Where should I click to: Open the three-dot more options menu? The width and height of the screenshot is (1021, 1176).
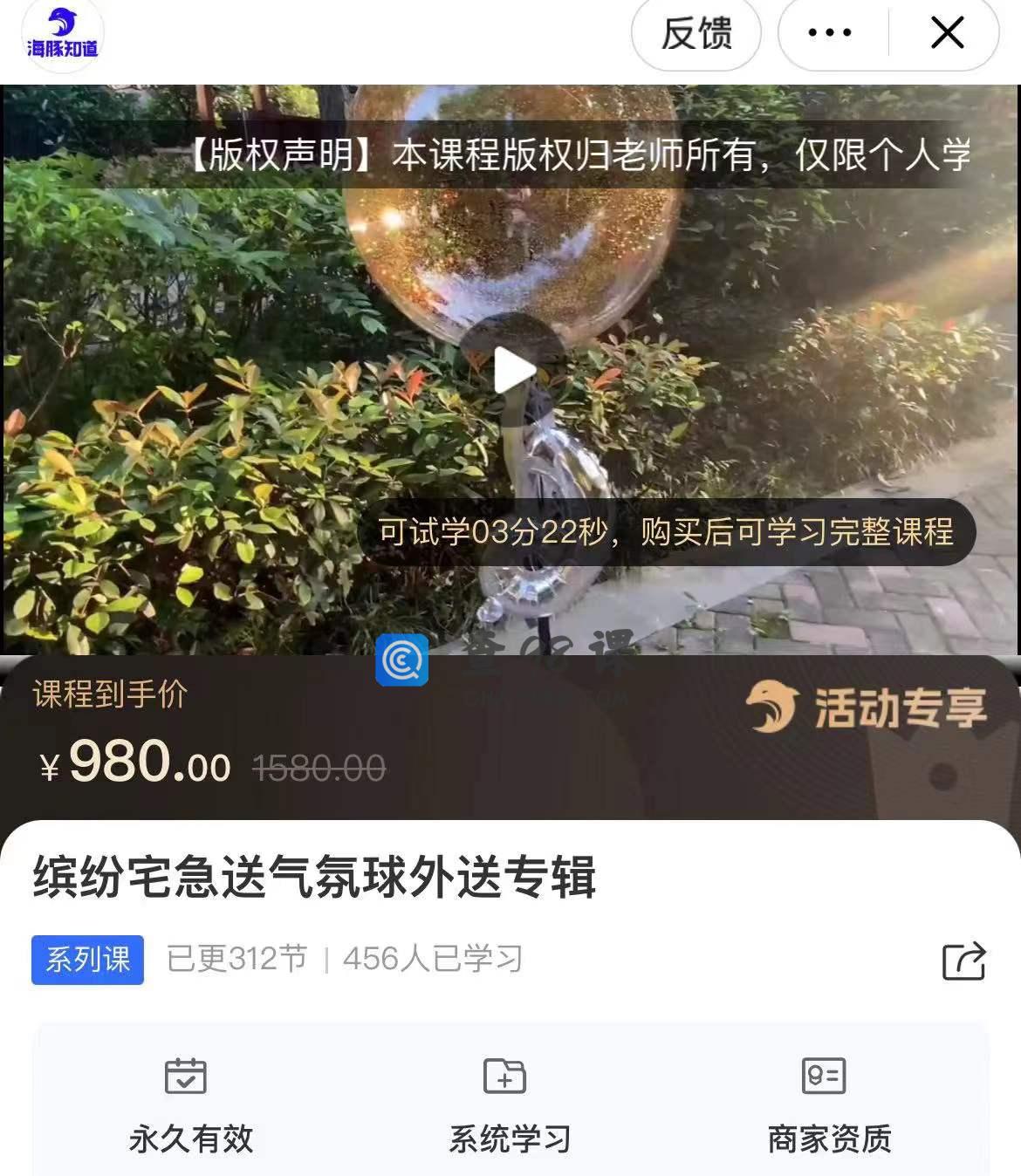829,34
